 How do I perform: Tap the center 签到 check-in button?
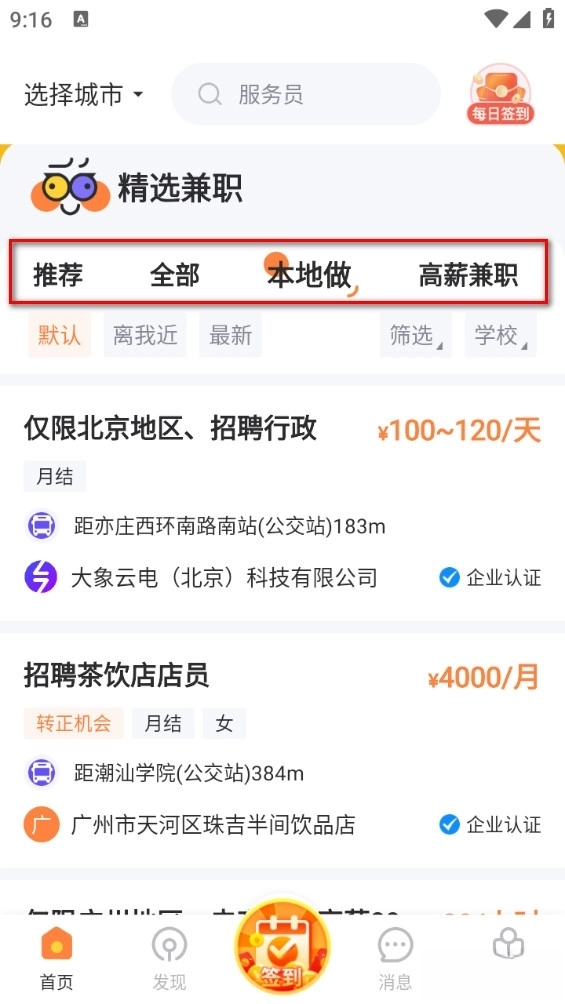282,947
